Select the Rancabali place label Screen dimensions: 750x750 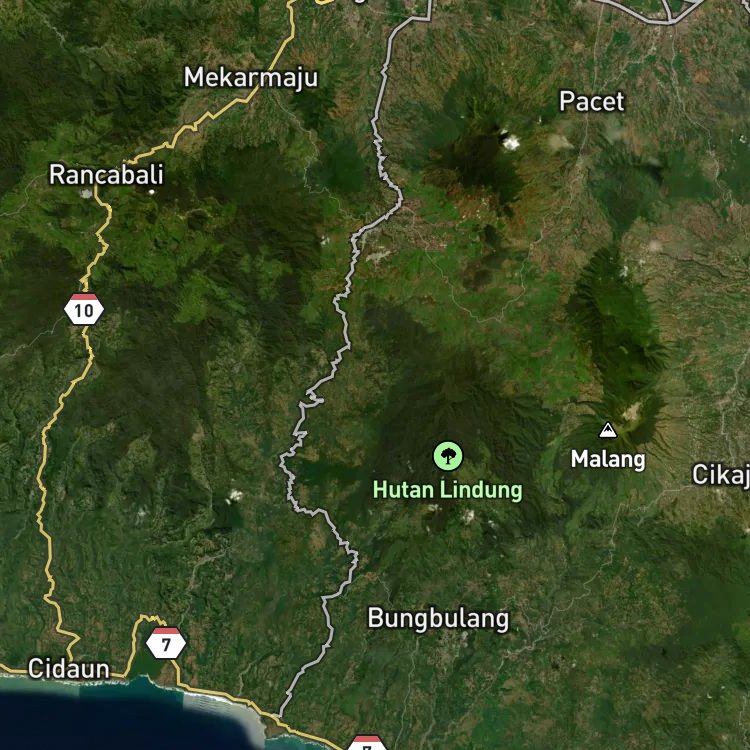pos(106,175)
